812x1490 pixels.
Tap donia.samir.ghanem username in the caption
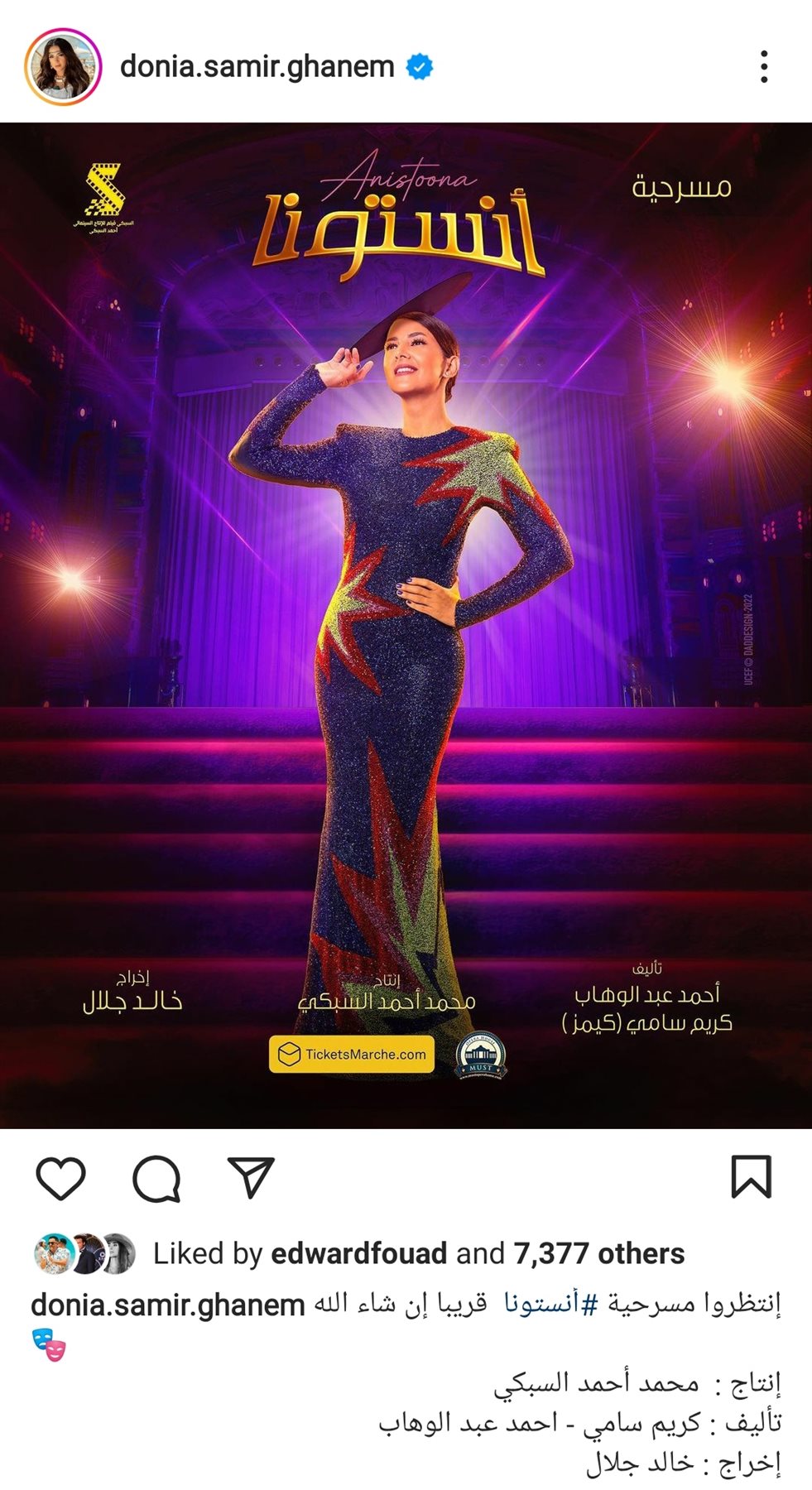tap(168, 1305)
